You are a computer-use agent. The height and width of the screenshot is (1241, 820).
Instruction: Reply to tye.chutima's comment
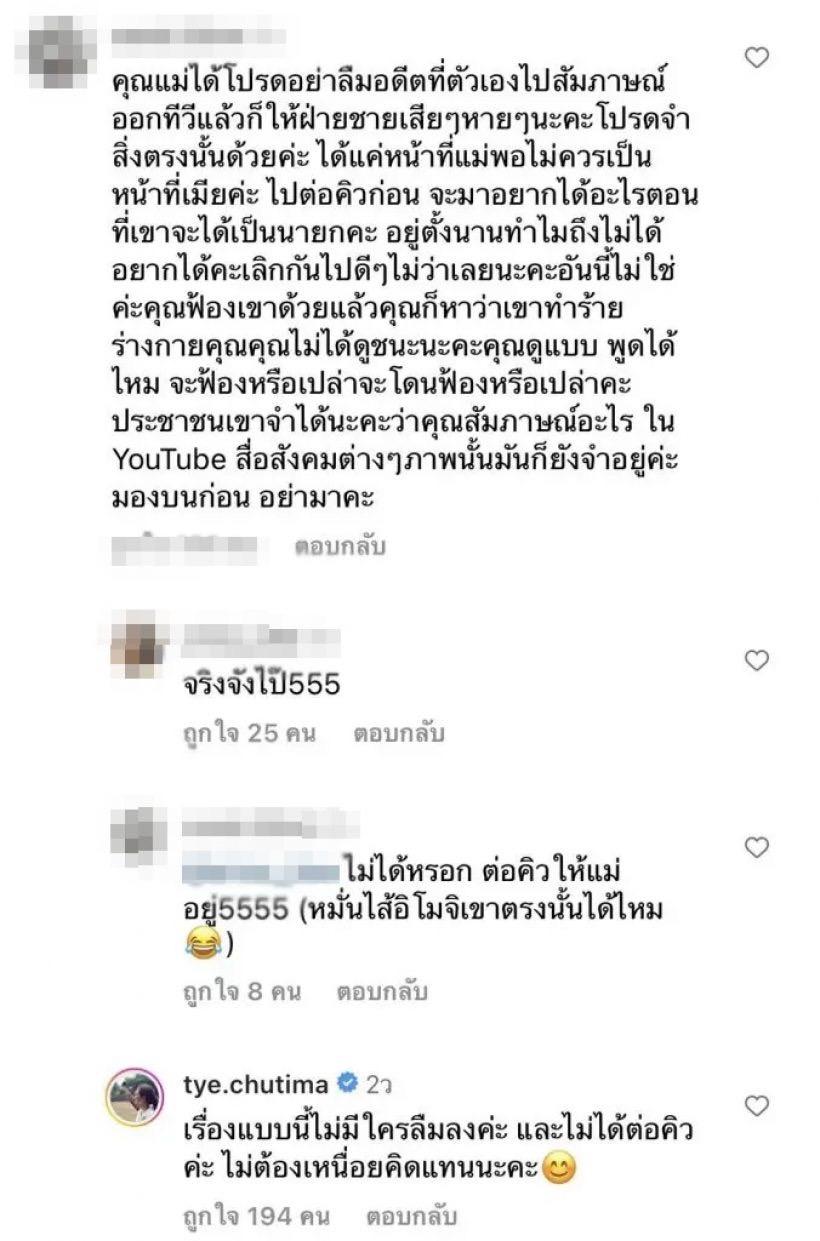tap(412, 1217)
